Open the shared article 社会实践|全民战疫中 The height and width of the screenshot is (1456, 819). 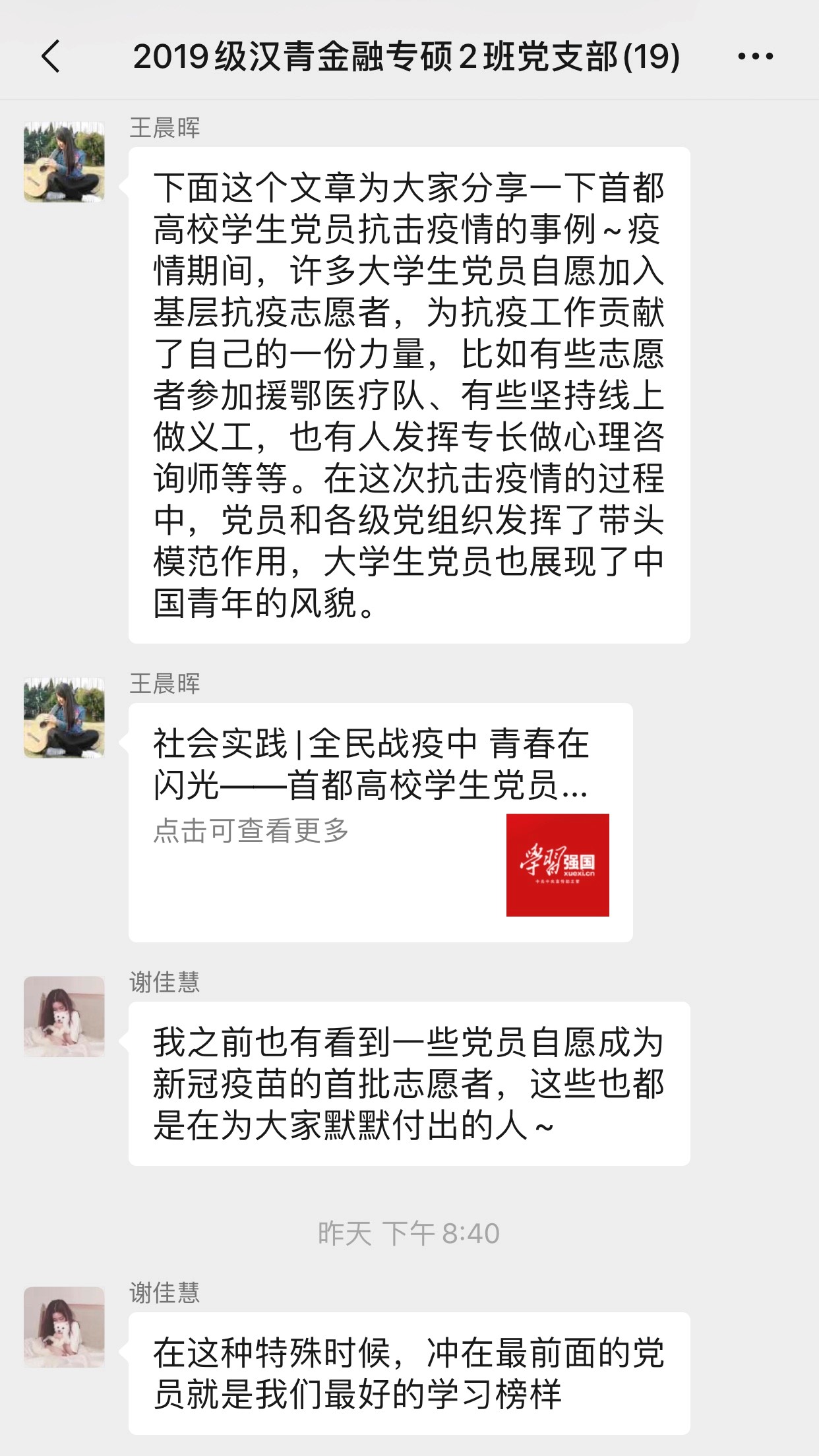click(x=380, y=822)
